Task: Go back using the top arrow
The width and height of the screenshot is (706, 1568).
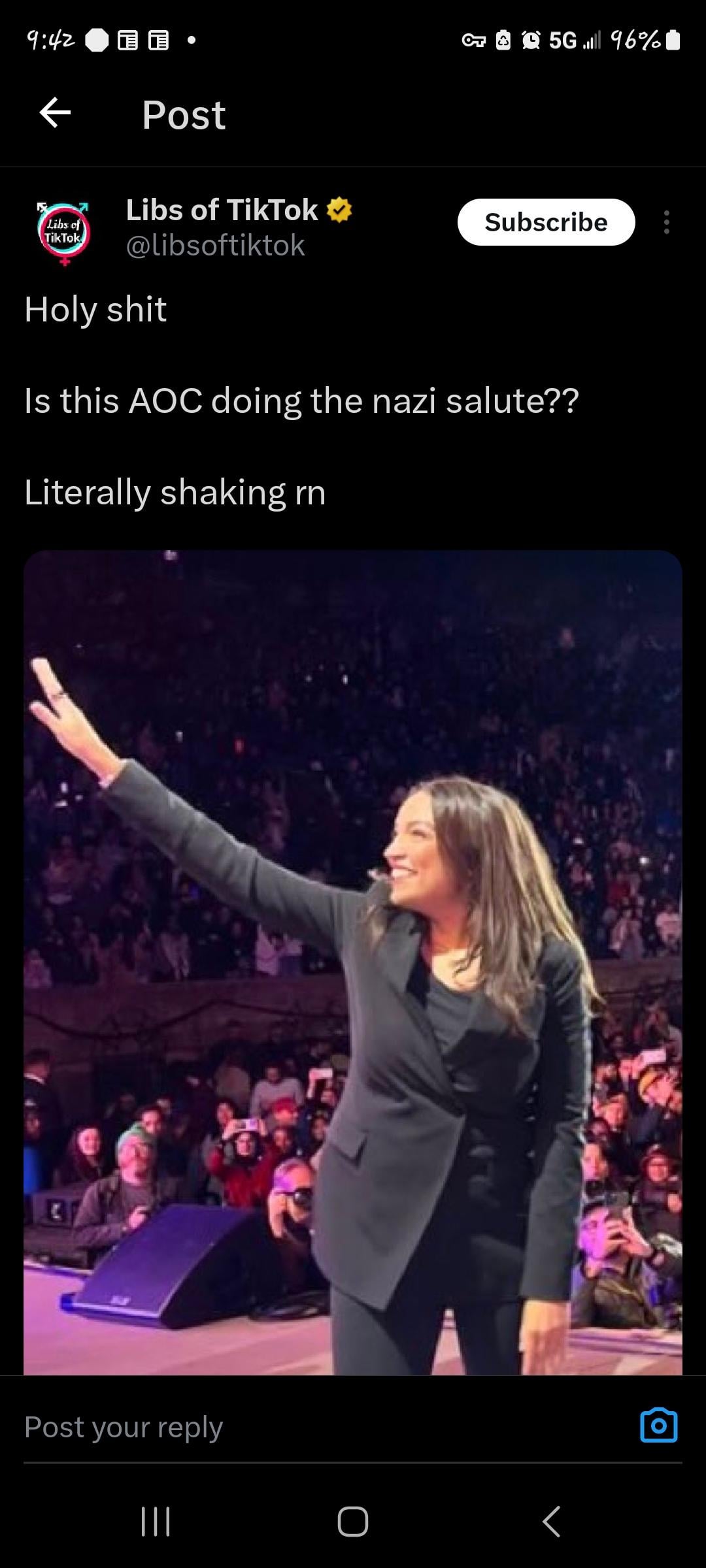Action: (55, 113)
